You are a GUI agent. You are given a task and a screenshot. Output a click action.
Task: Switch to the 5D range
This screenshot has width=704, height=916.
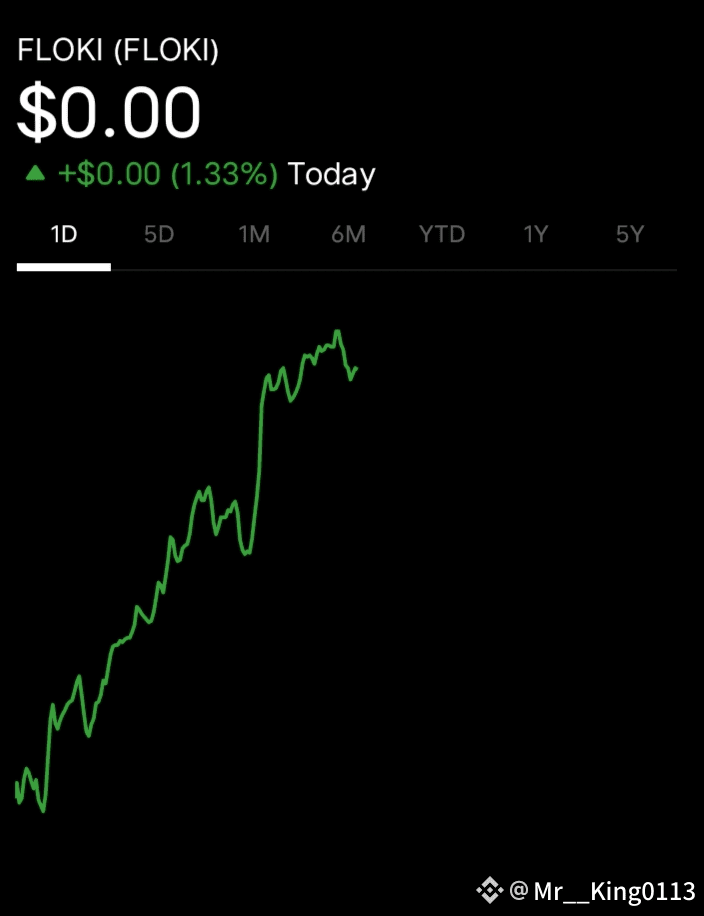point(159,234)
